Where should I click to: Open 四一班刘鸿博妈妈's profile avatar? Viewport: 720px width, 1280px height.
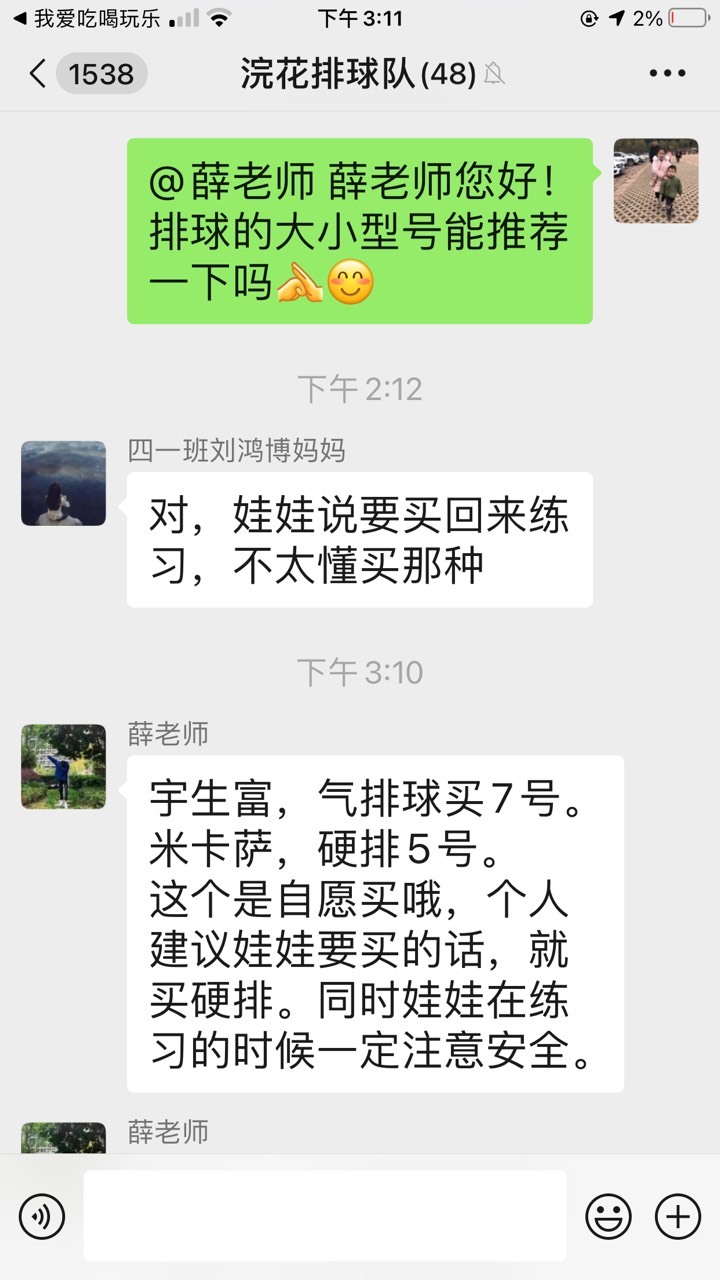(63, 483)
